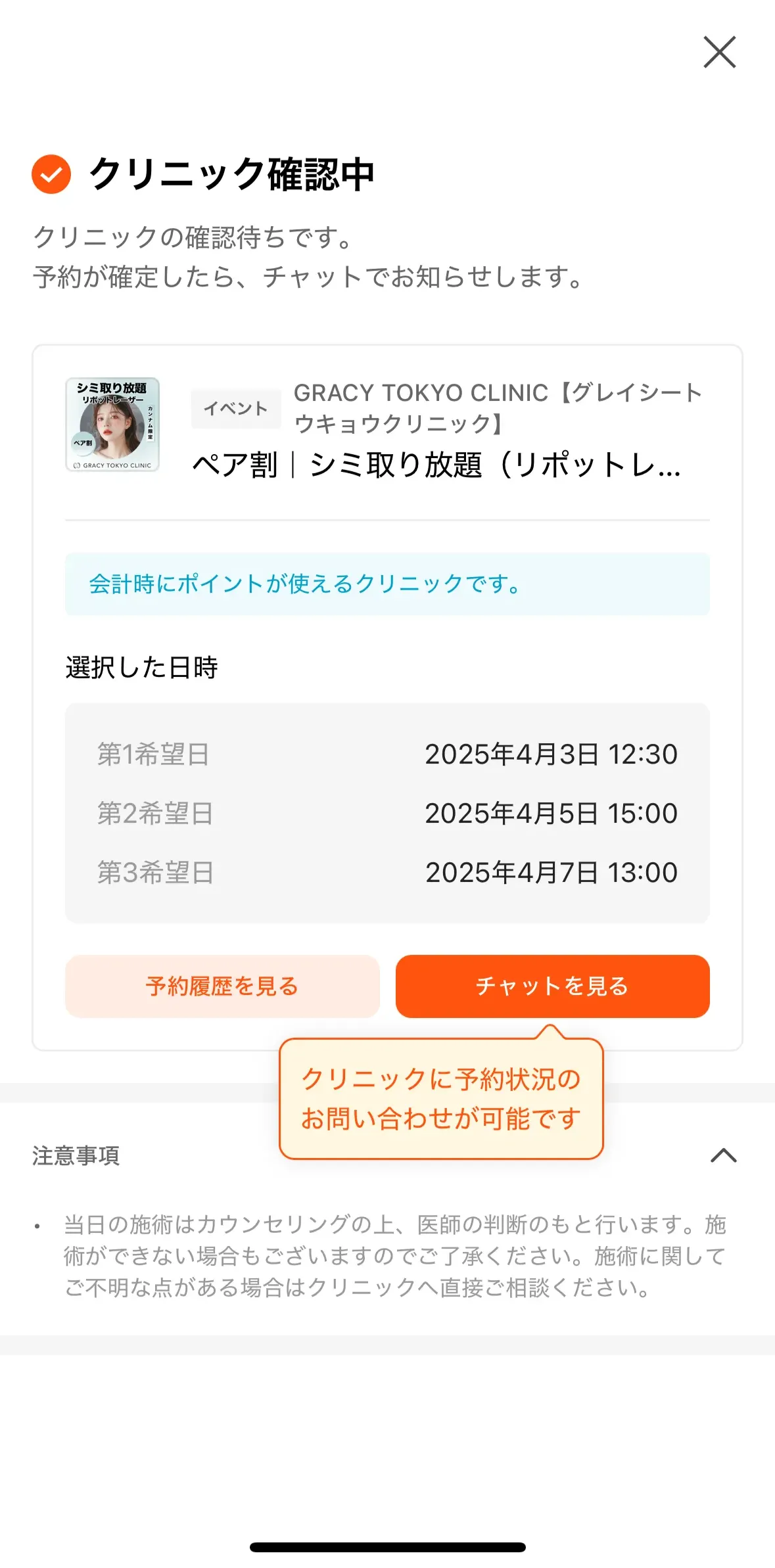Close the clinic confirmation screen
775x1568 pixels.
pos(719,53)
